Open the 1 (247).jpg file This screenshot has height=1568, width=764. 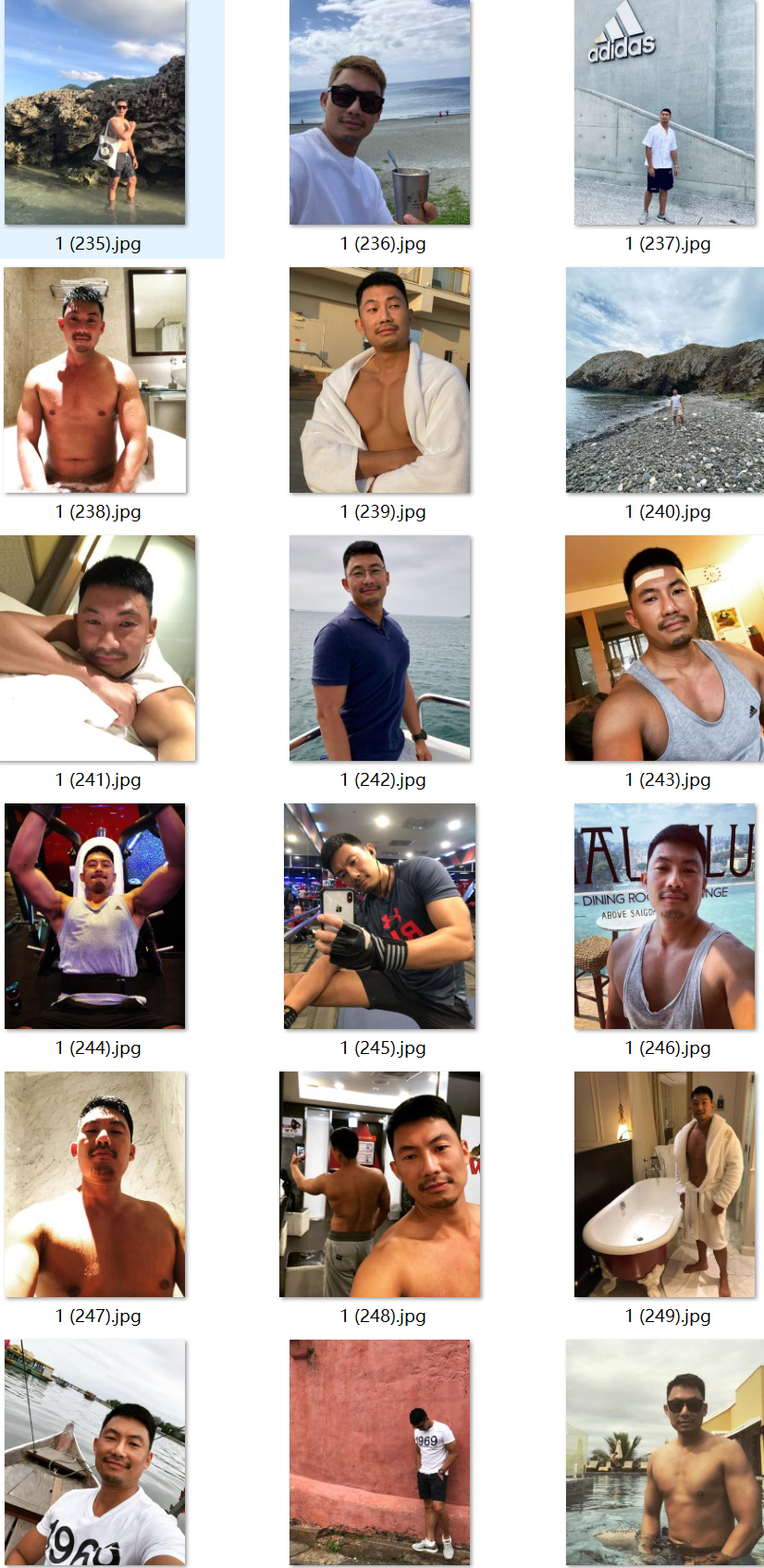[95, 1184]
